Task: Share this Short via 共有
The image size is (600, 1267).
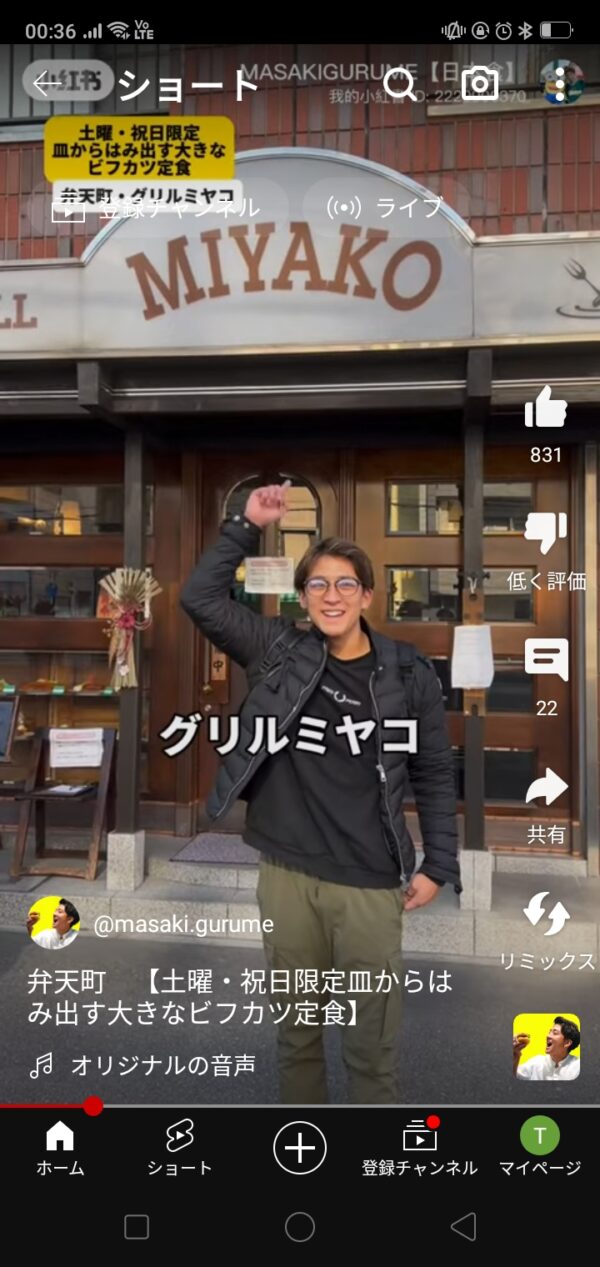Action: pos(546,787)
